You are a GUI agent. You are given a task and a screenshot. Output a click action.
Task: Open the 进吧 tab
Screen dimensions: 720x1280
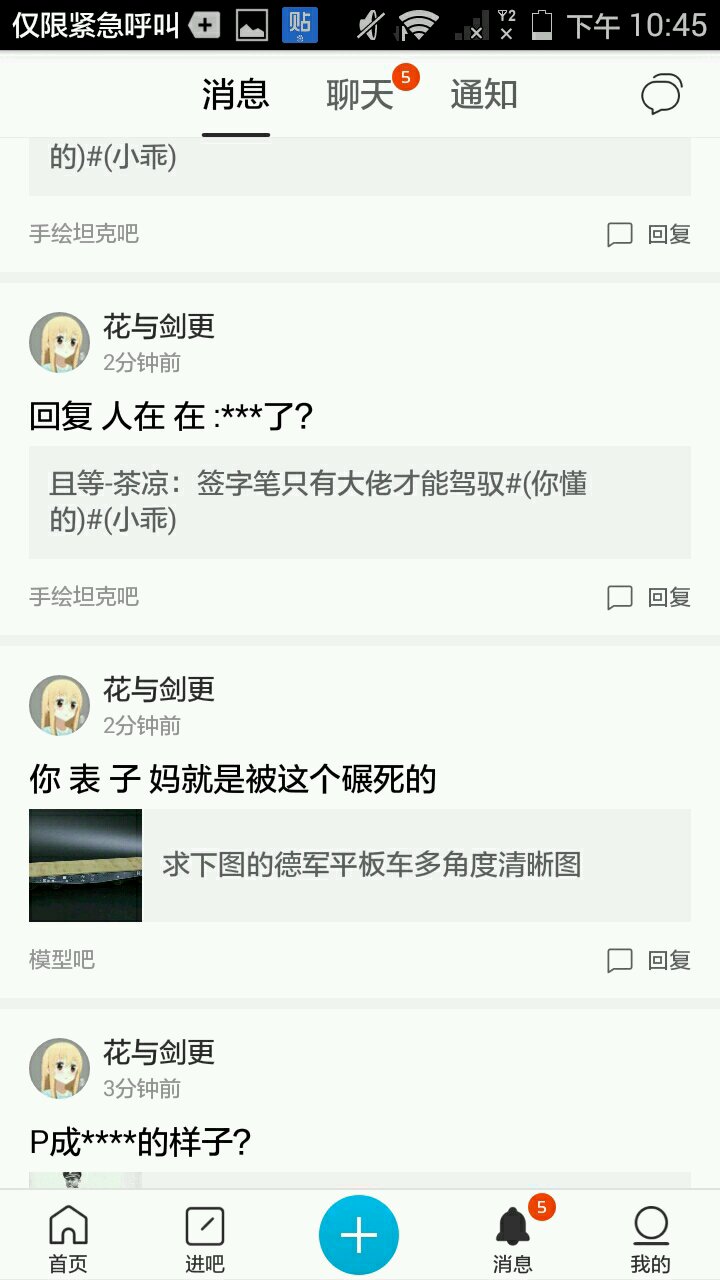point(205,1238)
